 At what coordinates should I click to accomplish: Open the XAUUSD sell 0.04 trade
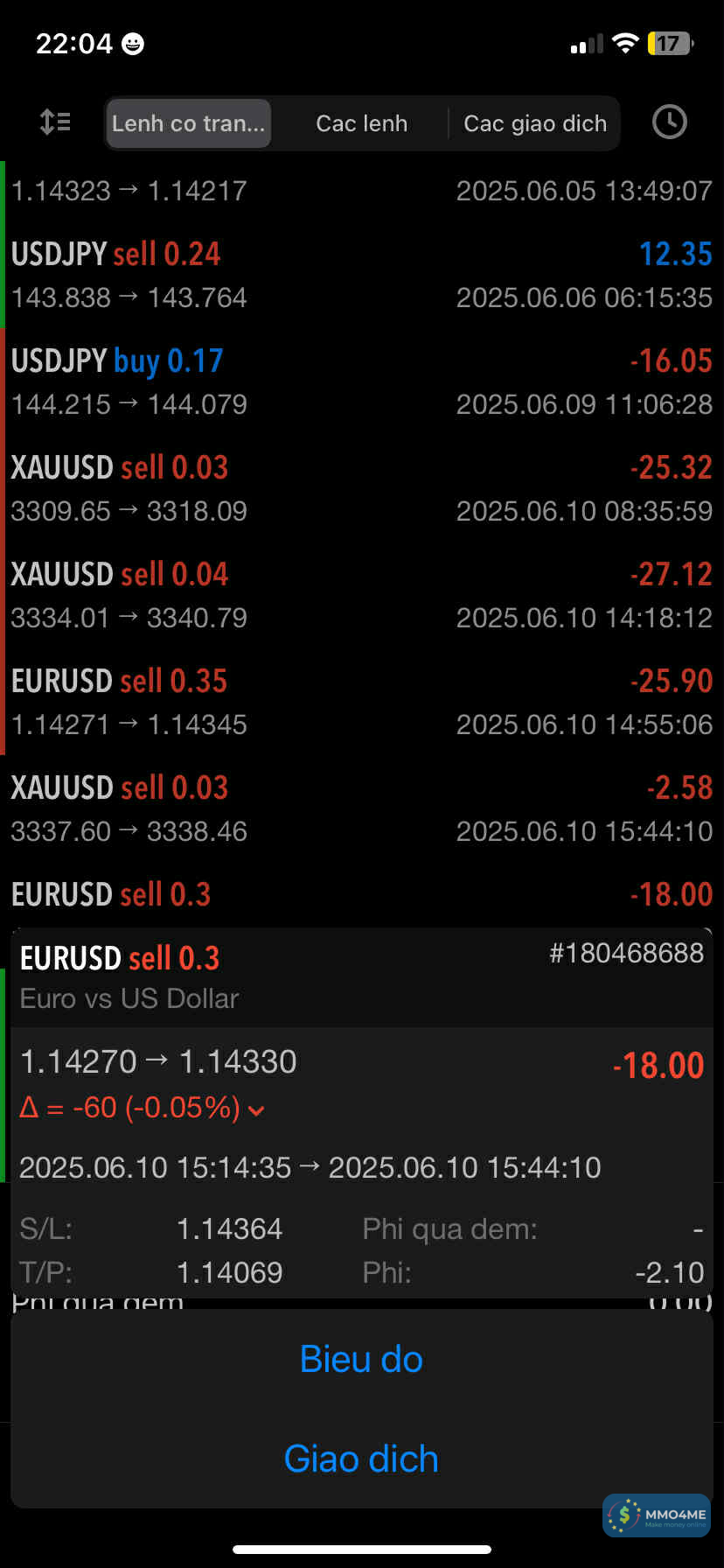coord(361,595)
